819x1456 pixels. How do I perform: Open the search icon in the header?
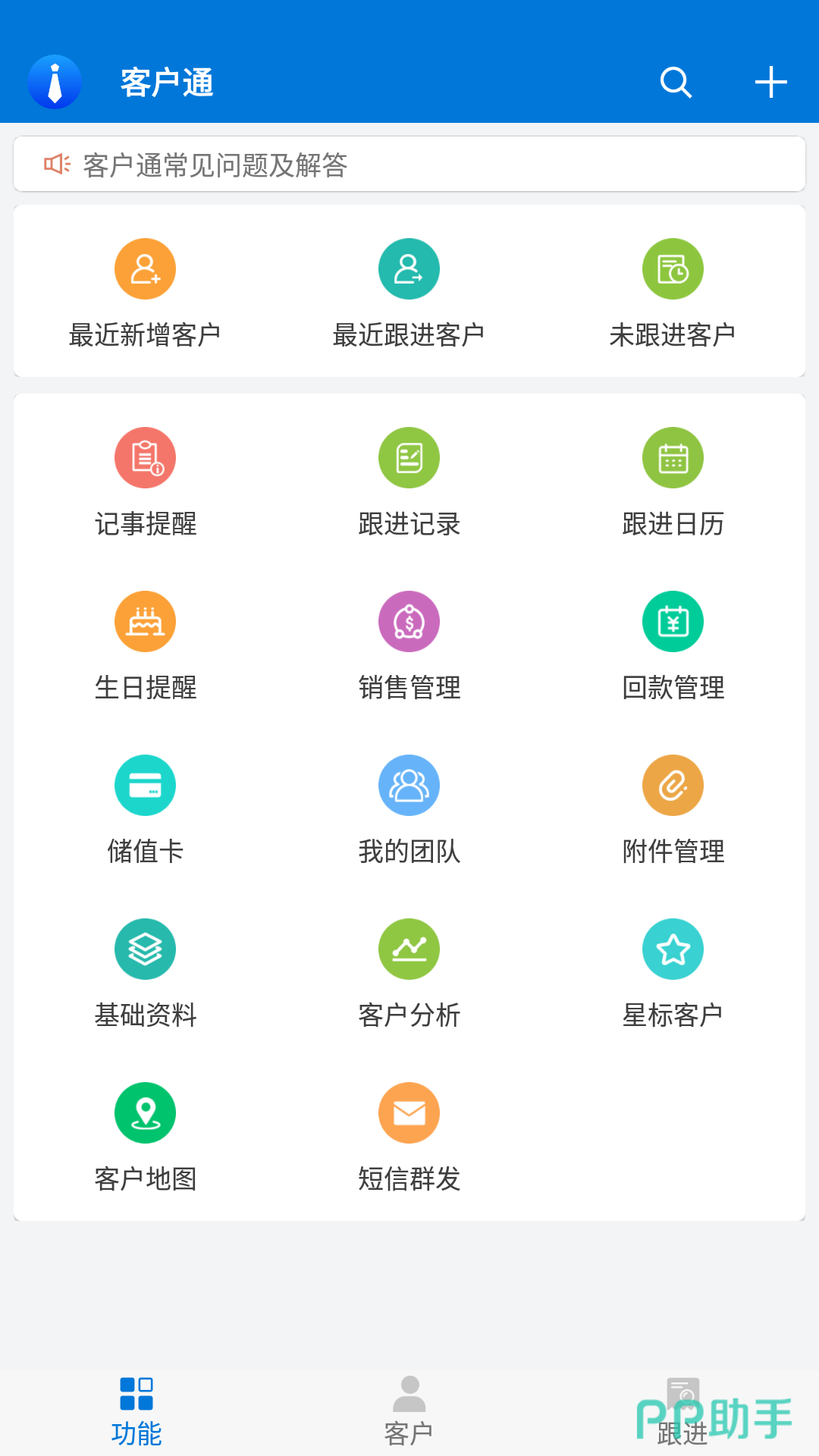676,82
